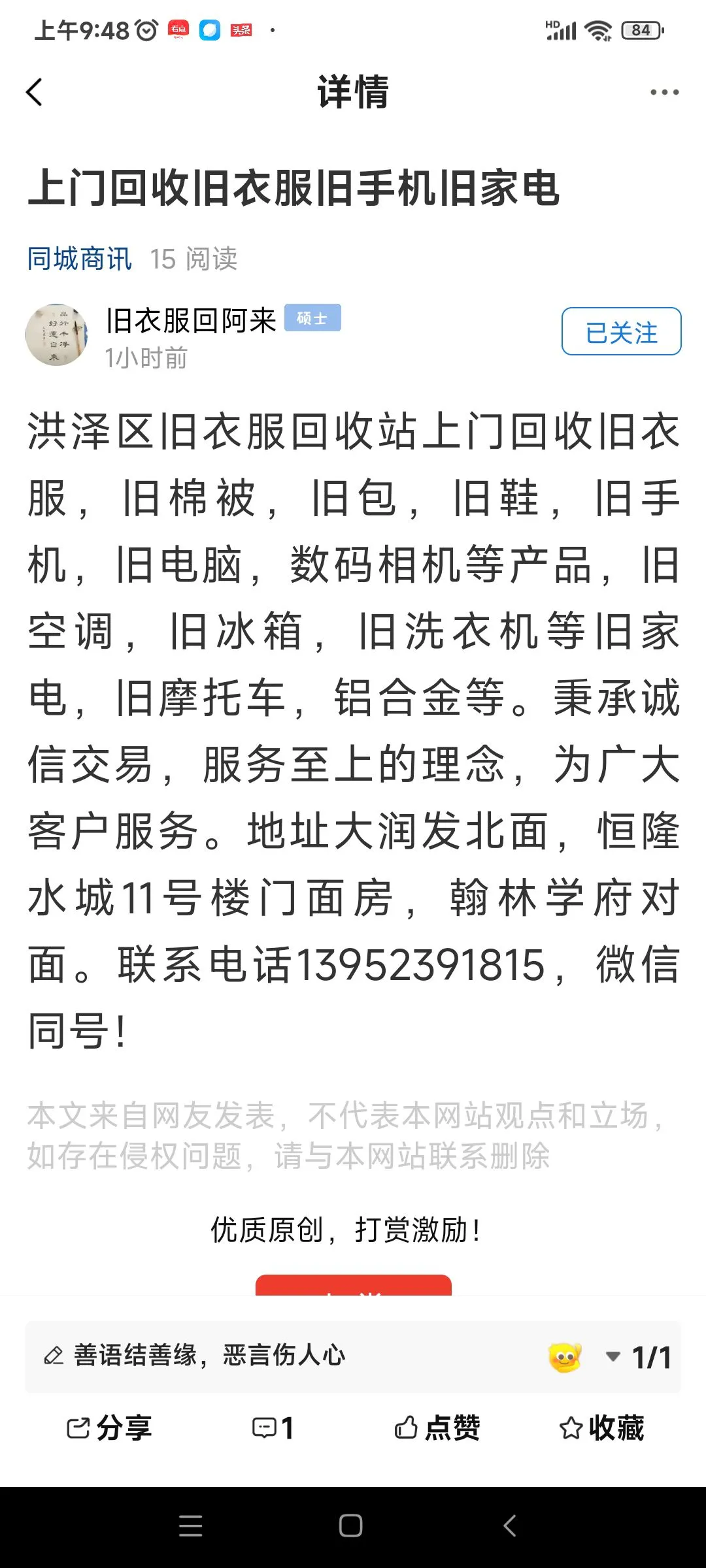
Task: Open the 同城商讯 category link
Action: [x=79, y=259]
